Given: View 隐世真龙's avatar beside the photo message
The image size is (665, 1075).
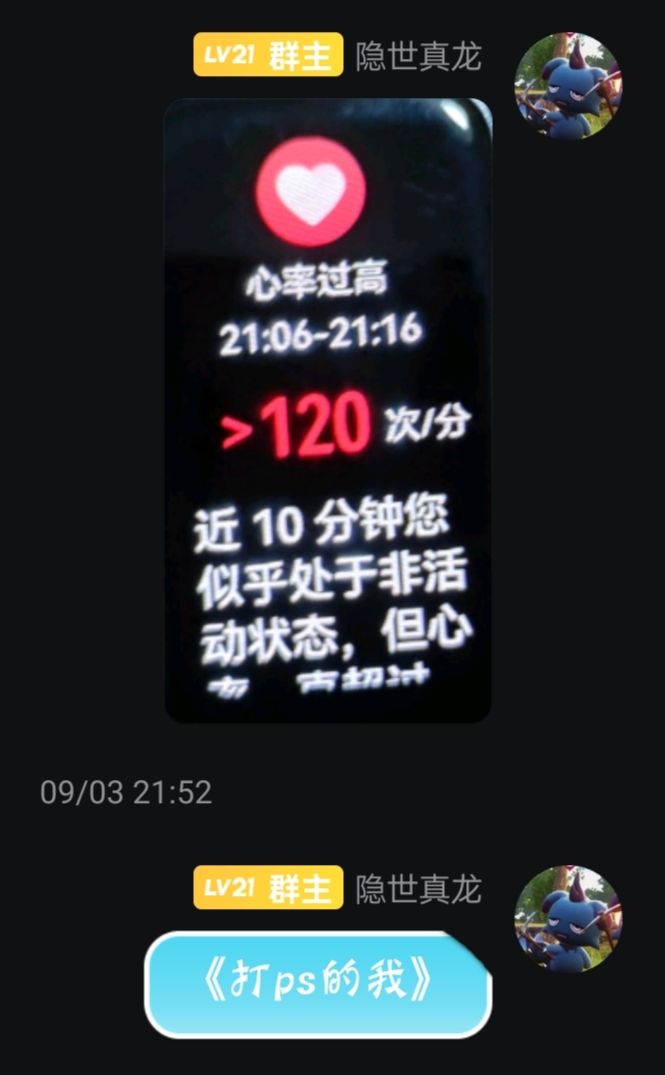Looking at the screenshot, I should pyautogui.click(x=567, y=86).
